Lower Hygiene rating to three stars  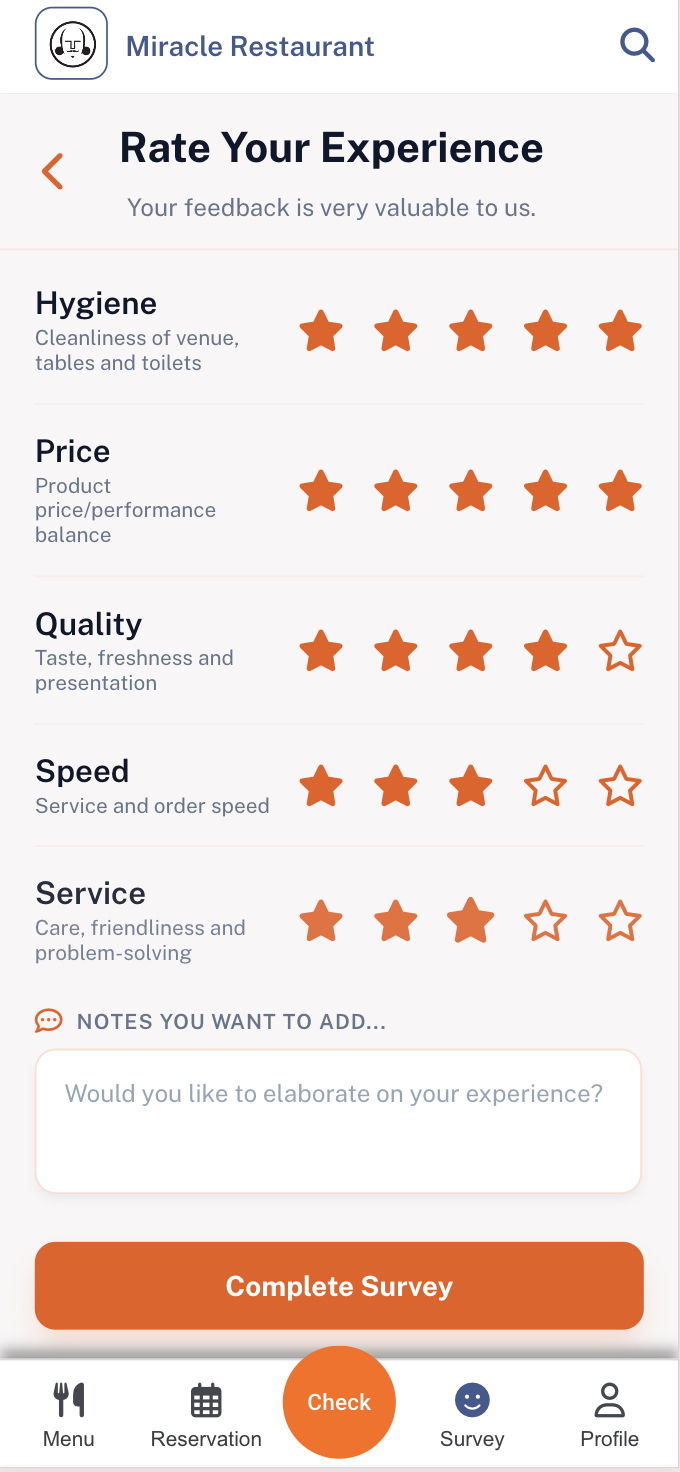[470, 331]
